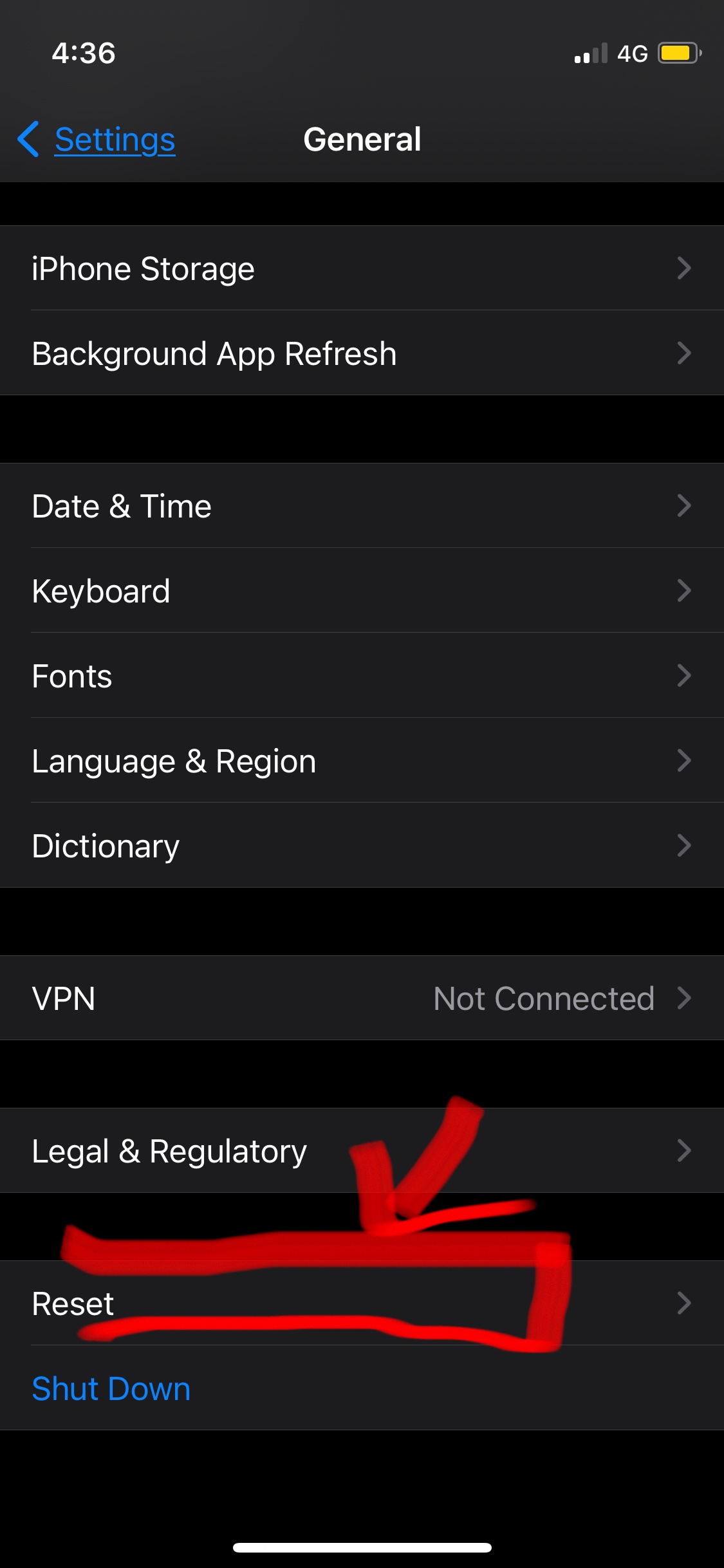This screenshot has height=1568, width=724.
Task: Open Keyboard settings
Action: point(360,591)
